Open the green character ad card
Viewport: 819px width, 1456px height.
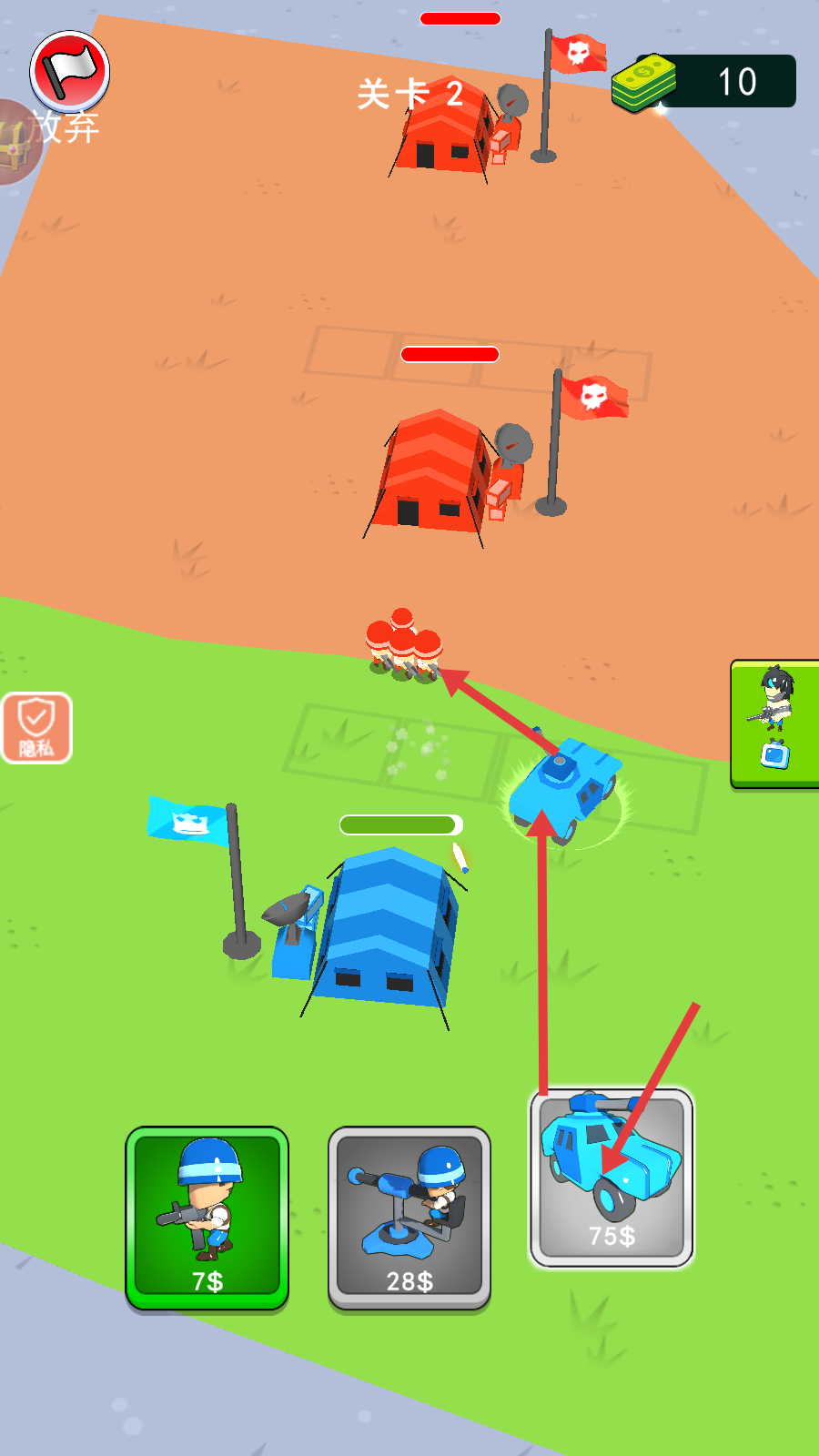[775, 723]
